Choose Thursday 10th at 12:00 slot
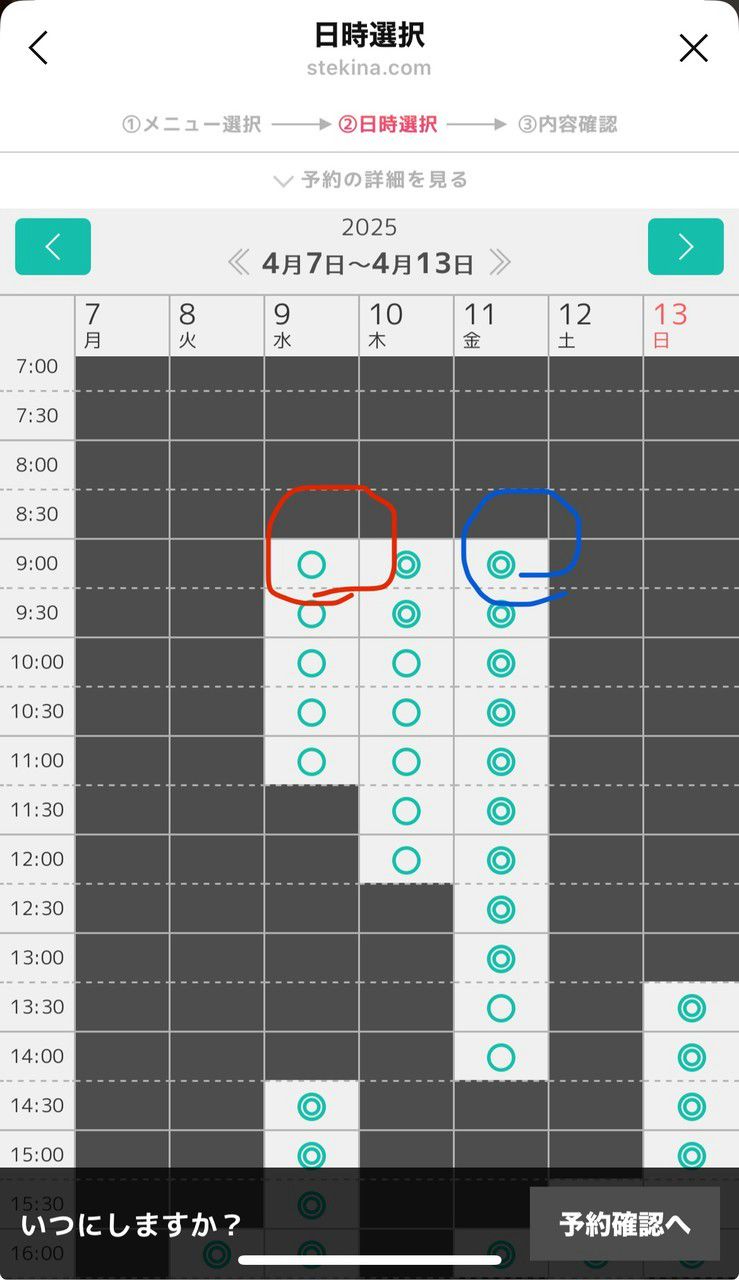The width and height of the screenshot is (739, 1280). (x=406, y=859)
